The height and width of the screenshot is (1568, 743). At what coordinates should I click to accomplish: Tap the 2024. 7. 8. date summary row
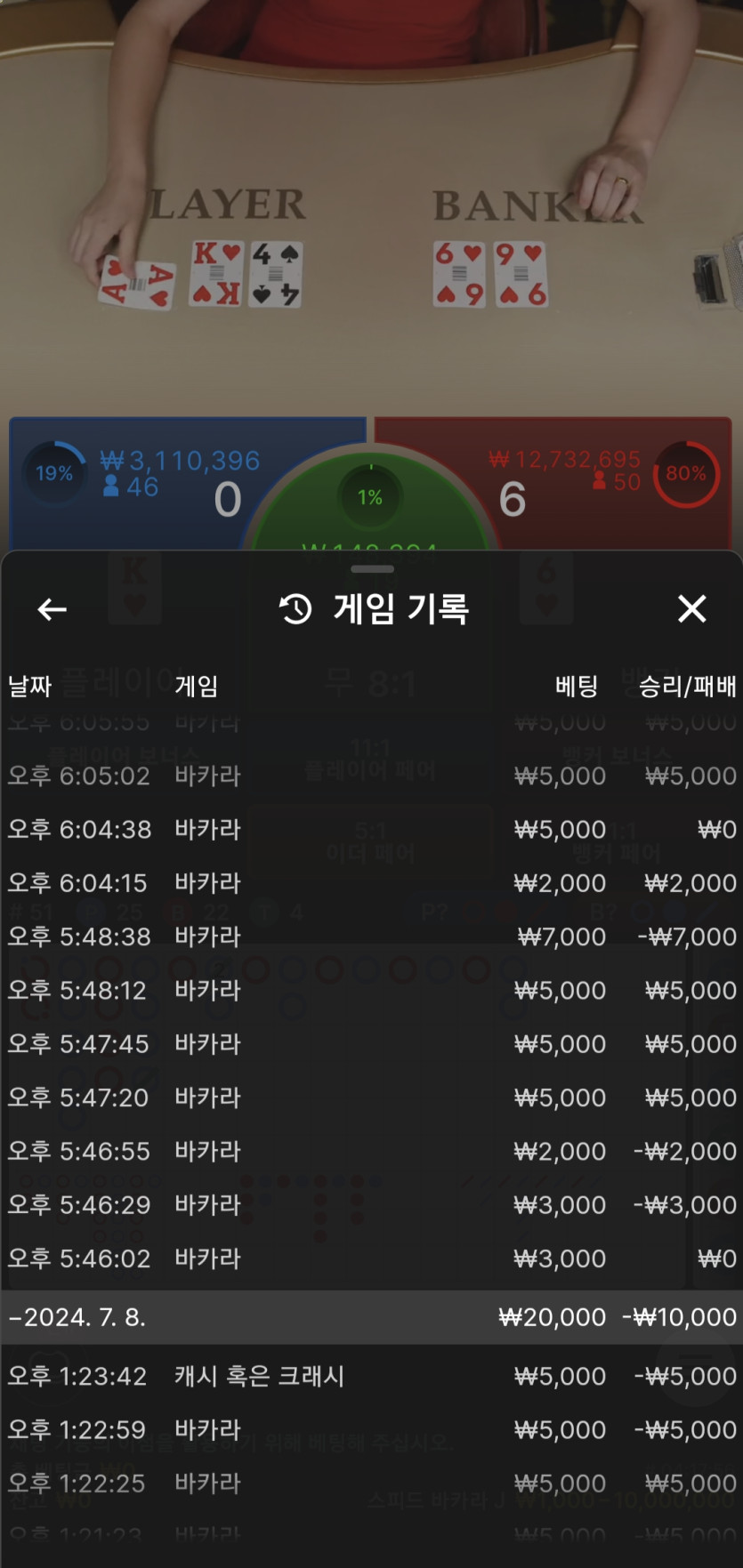[x=371, y=1317]
